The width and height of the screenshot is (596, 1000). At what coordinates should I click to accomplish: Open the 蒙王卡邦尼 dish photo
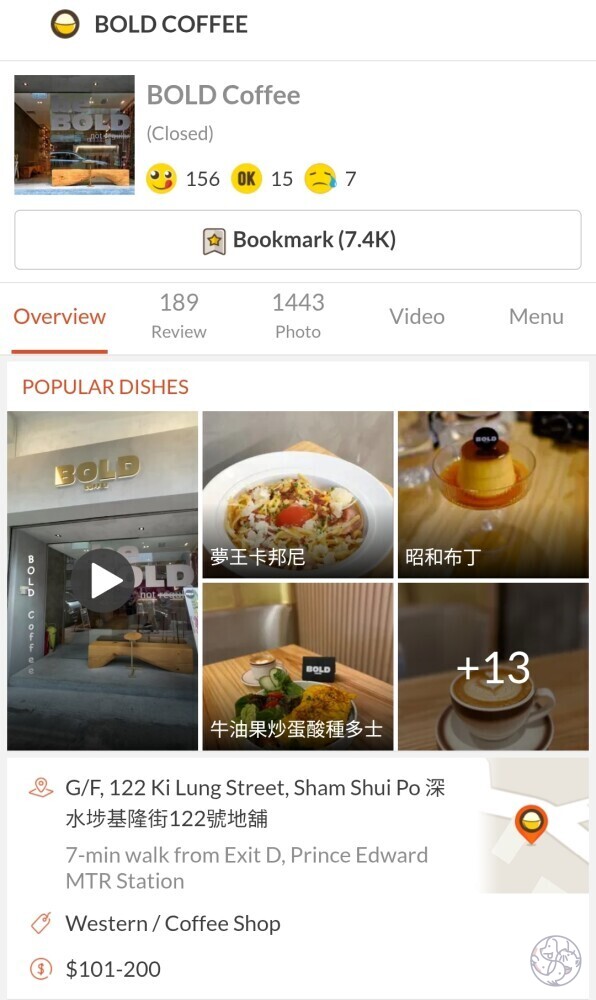(x=298, y=494)
